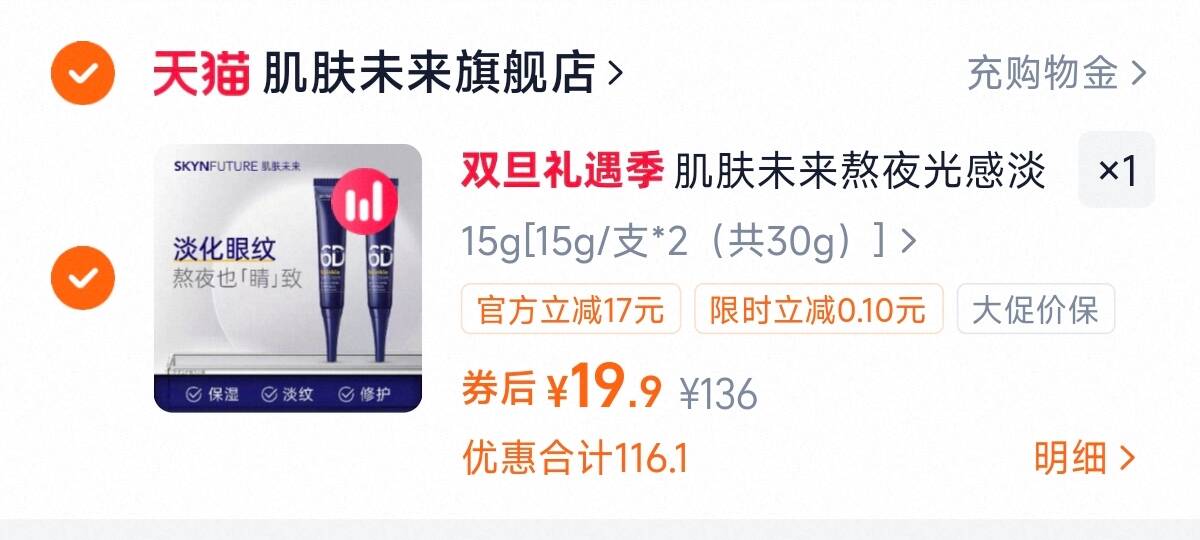Expand the 15g/支*2 specification selector
This screenshot has height=540, width=1200.
(688, 241)
